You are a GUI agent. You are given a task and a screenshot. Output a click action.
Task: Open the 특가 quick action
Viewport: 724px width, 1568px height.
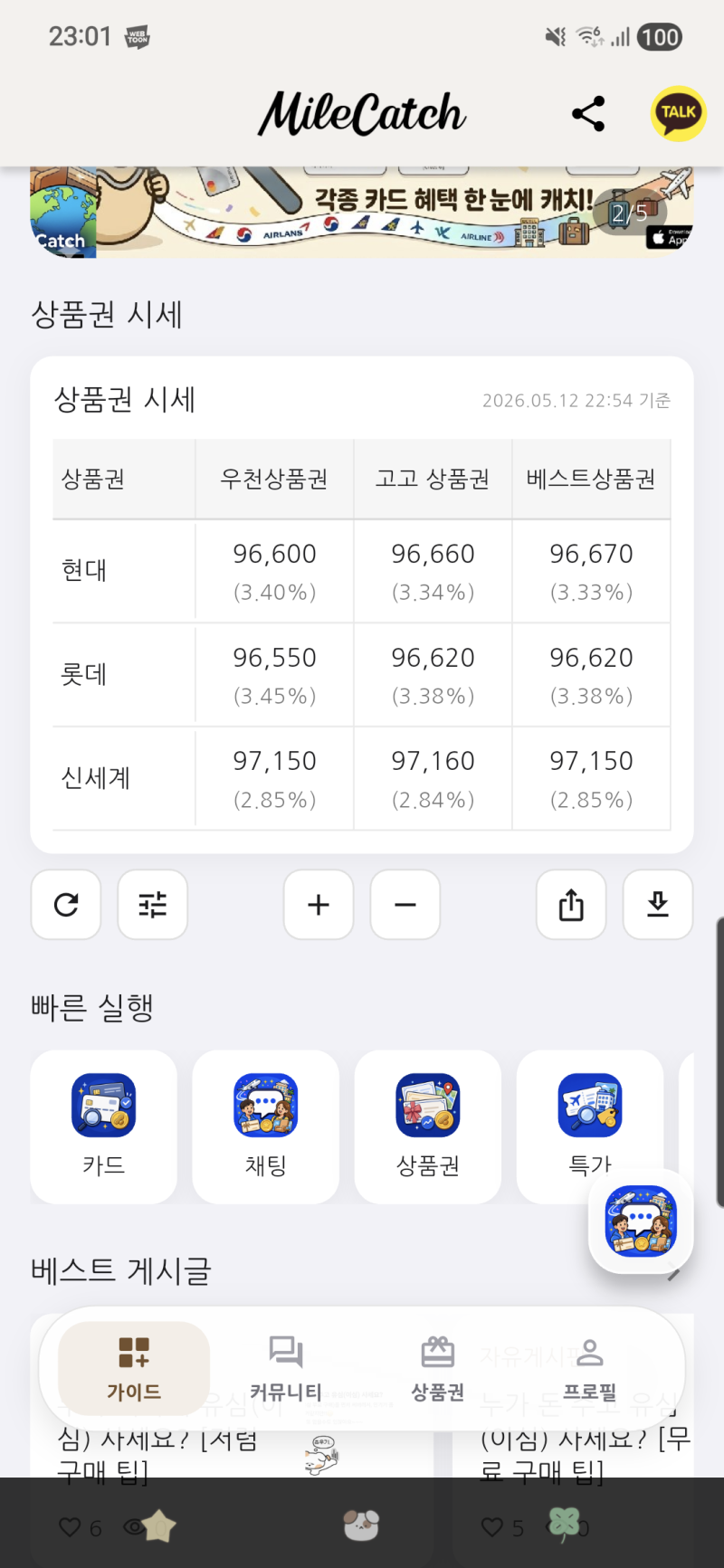590,1126
